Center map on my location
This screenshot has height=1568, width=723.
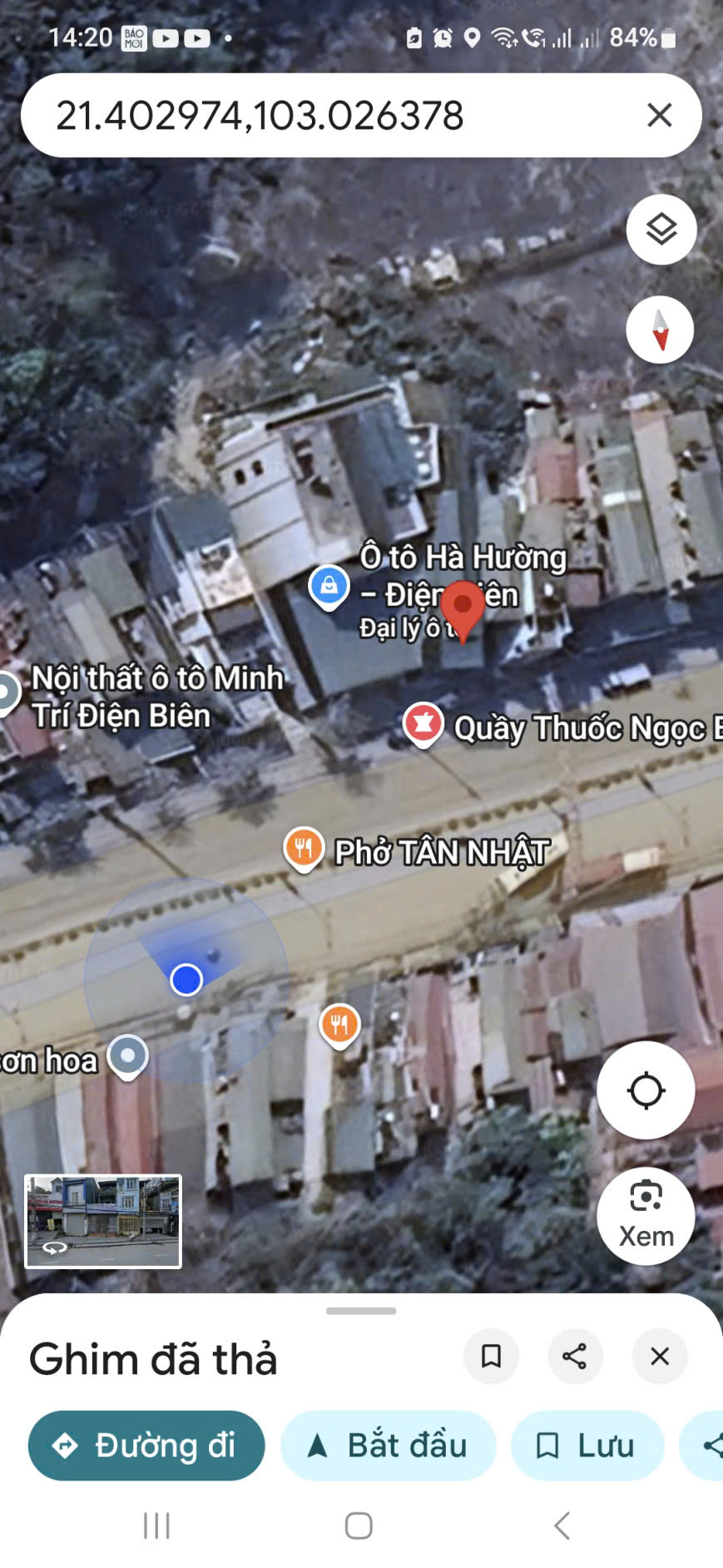tap(646, 1090)
